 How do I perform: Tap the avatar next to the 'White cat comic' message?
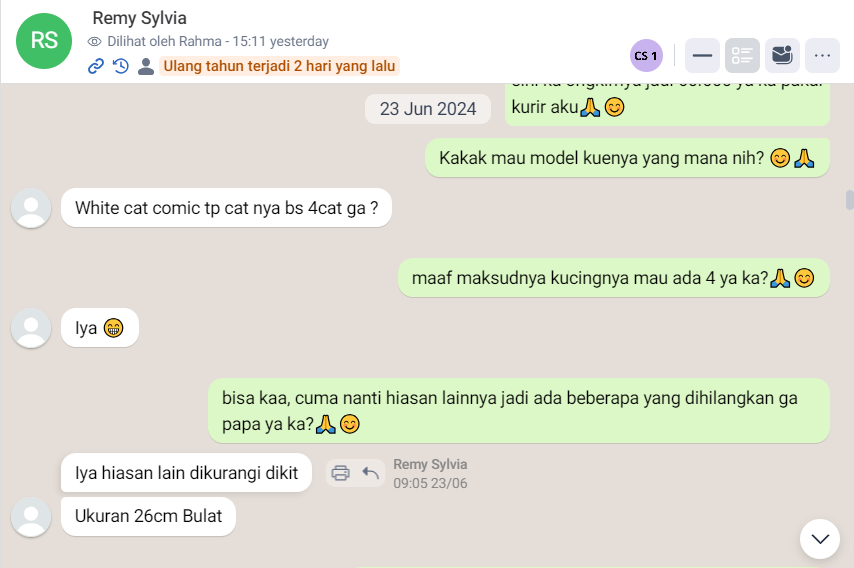click(x=31, y=208)
